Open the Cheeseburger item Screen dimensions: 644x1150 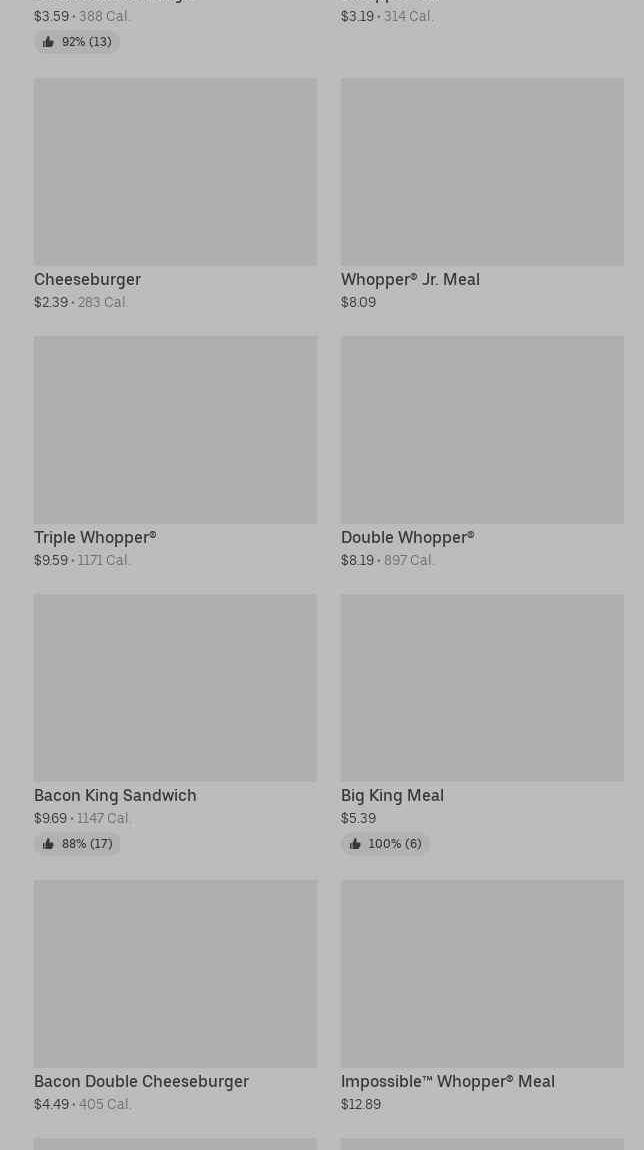click(175, 194)
